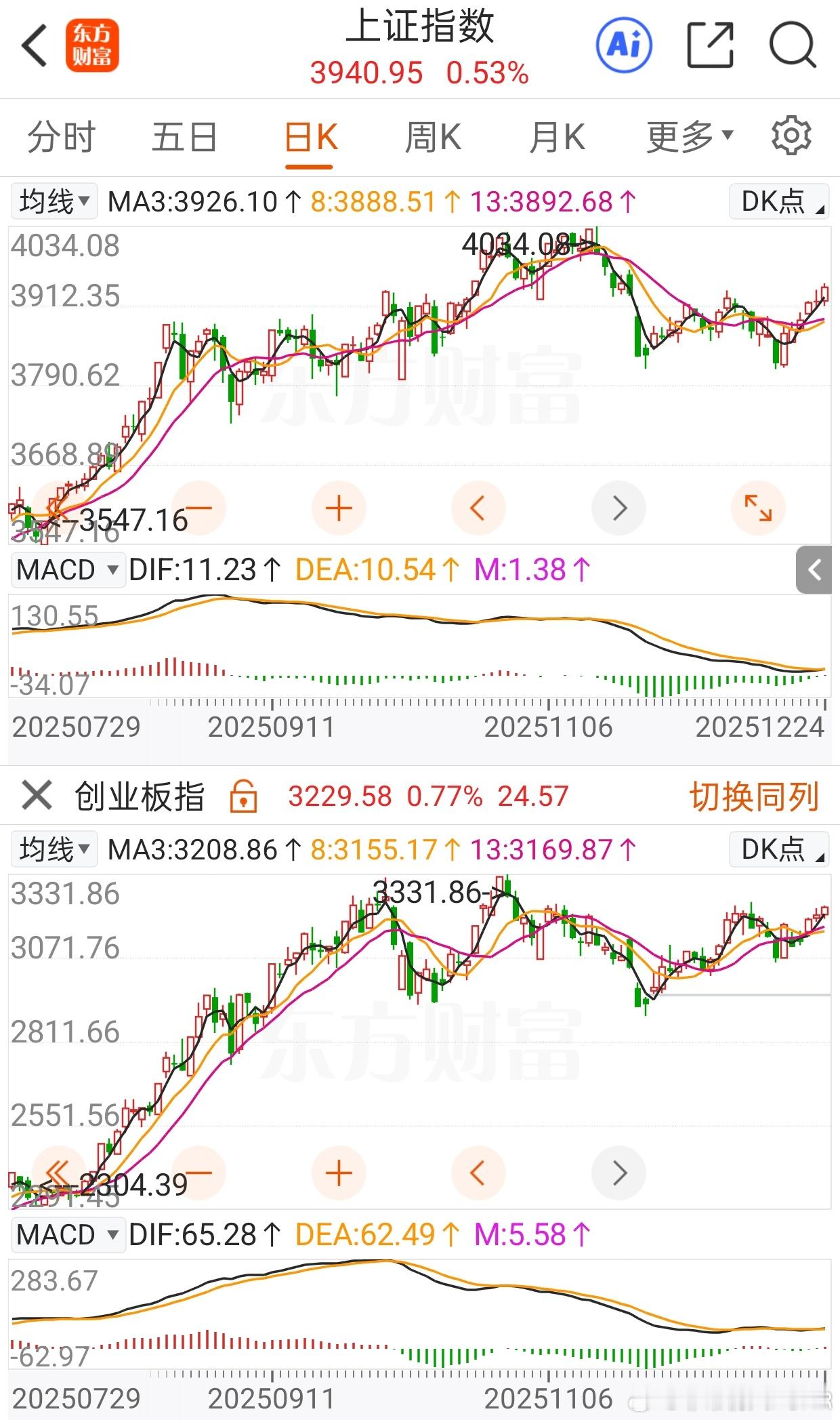Open the Ai assistant icon
Viewport: 840px width, 1420px height.
point(624,45)
